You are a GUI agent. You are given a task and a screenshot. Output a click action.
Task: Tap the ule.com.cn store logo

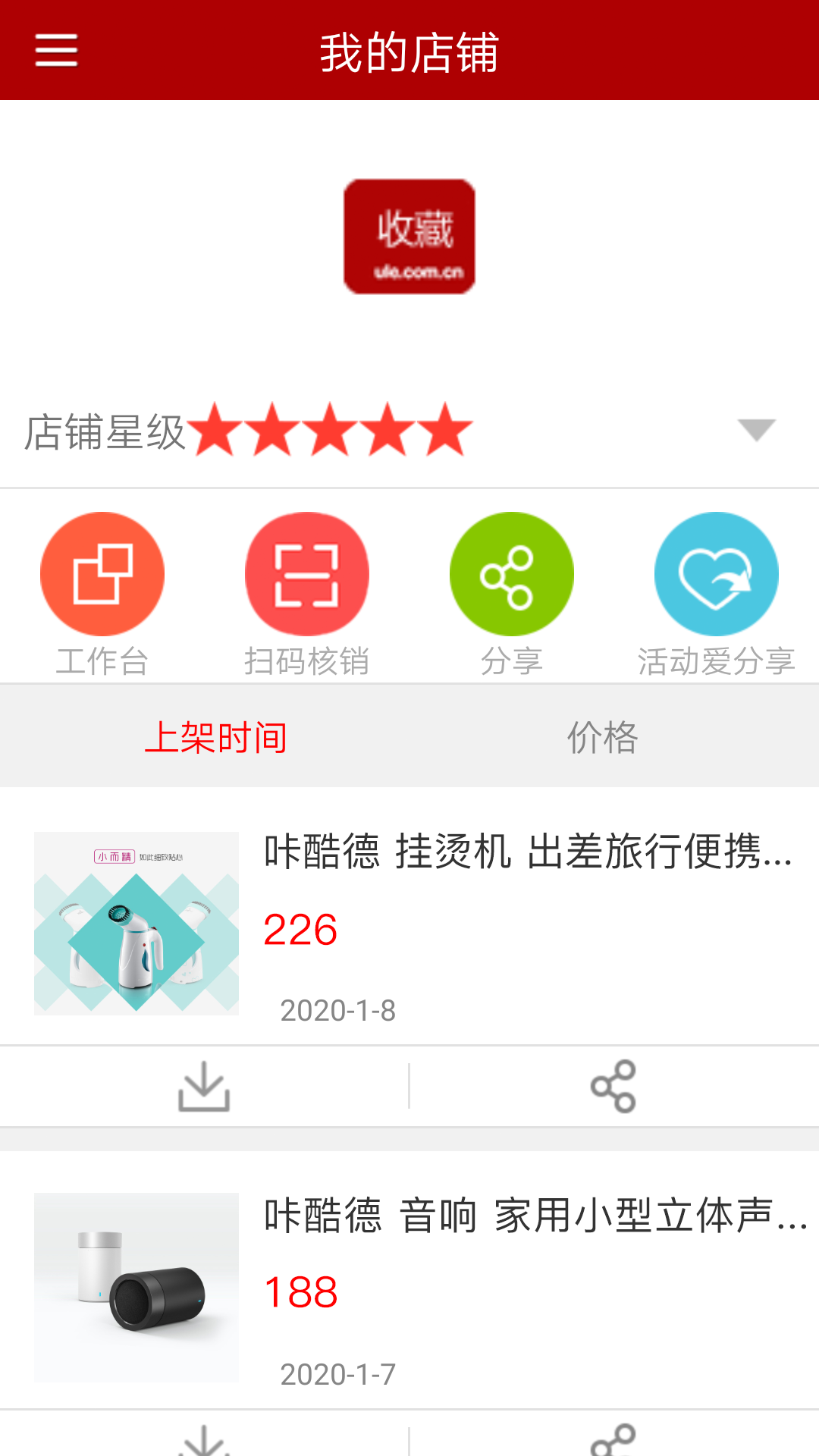point(409,236)
